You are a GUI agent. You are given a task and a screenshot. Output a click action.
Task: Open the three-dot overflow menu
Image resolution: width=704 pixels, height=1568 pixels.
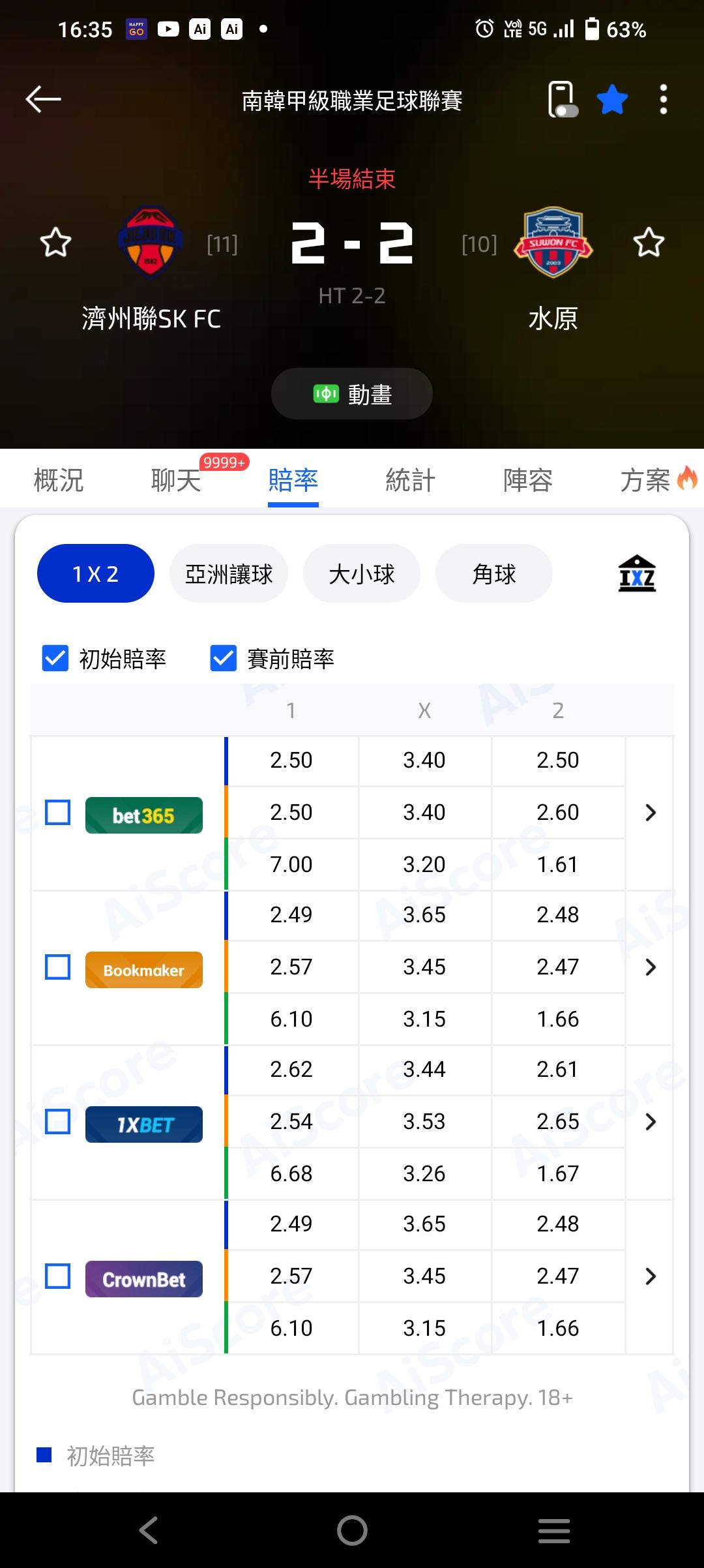point(663,100)
